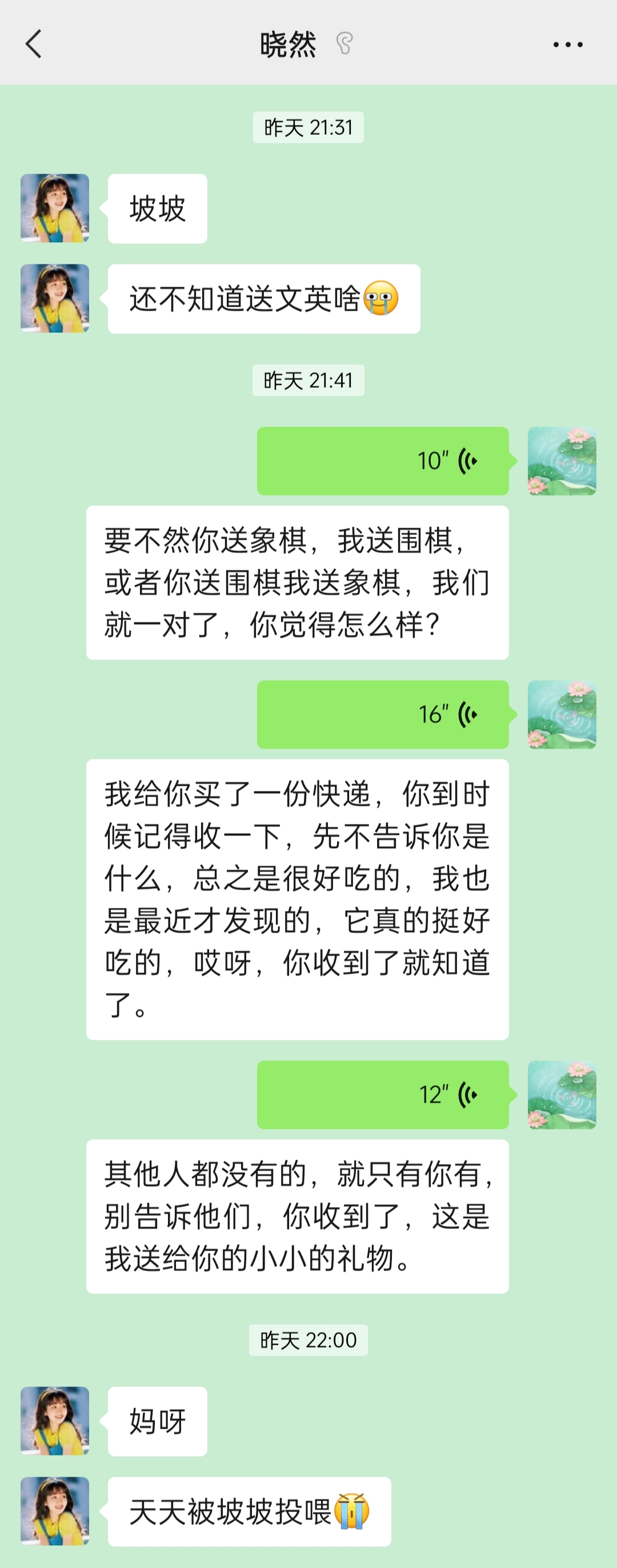The width and height of the screenshot is (617, 1568).
Task: Open the chat info overflow menu
Action: [568, 45]
